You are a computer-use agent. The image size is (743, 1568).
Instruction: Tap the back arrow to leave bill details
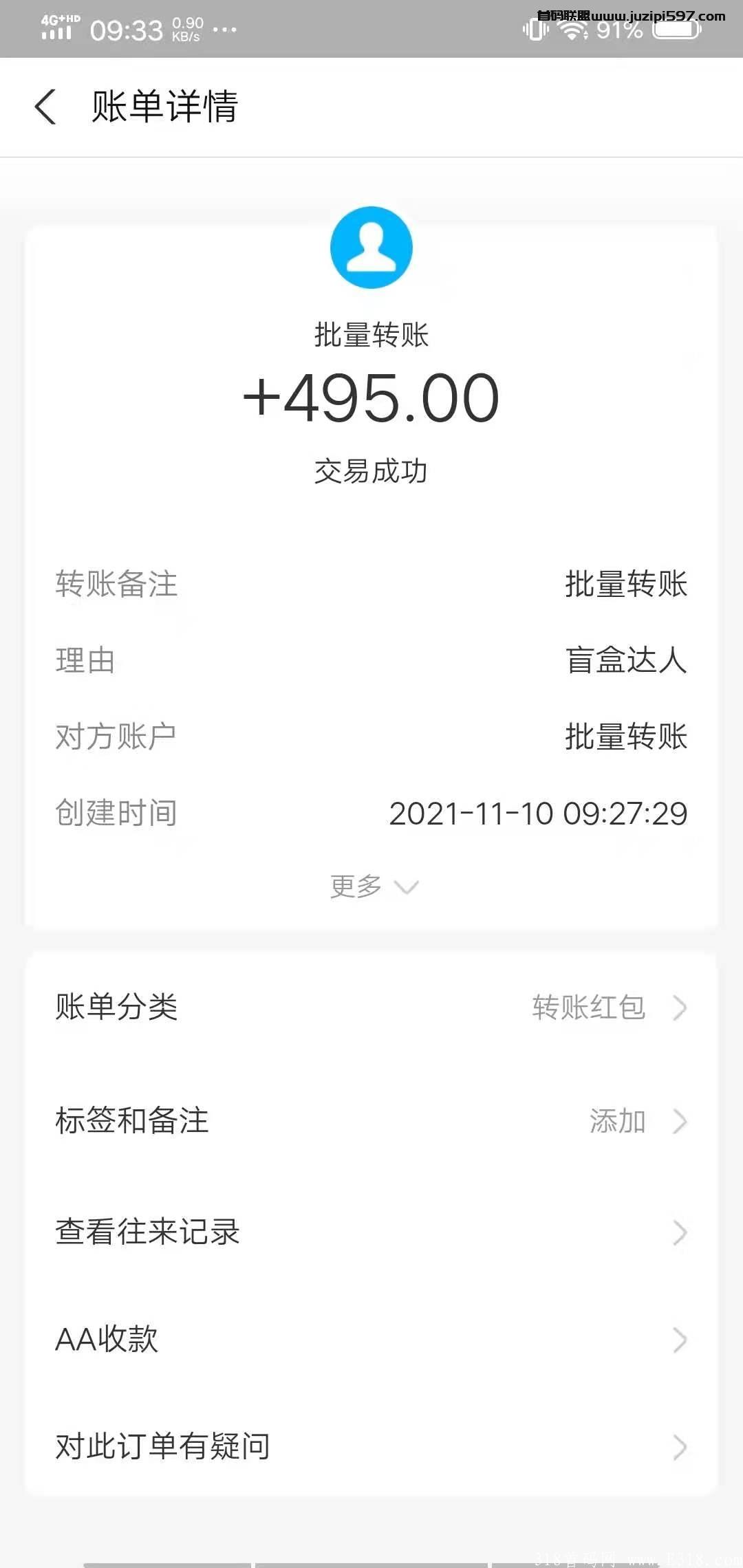point(45,107)
